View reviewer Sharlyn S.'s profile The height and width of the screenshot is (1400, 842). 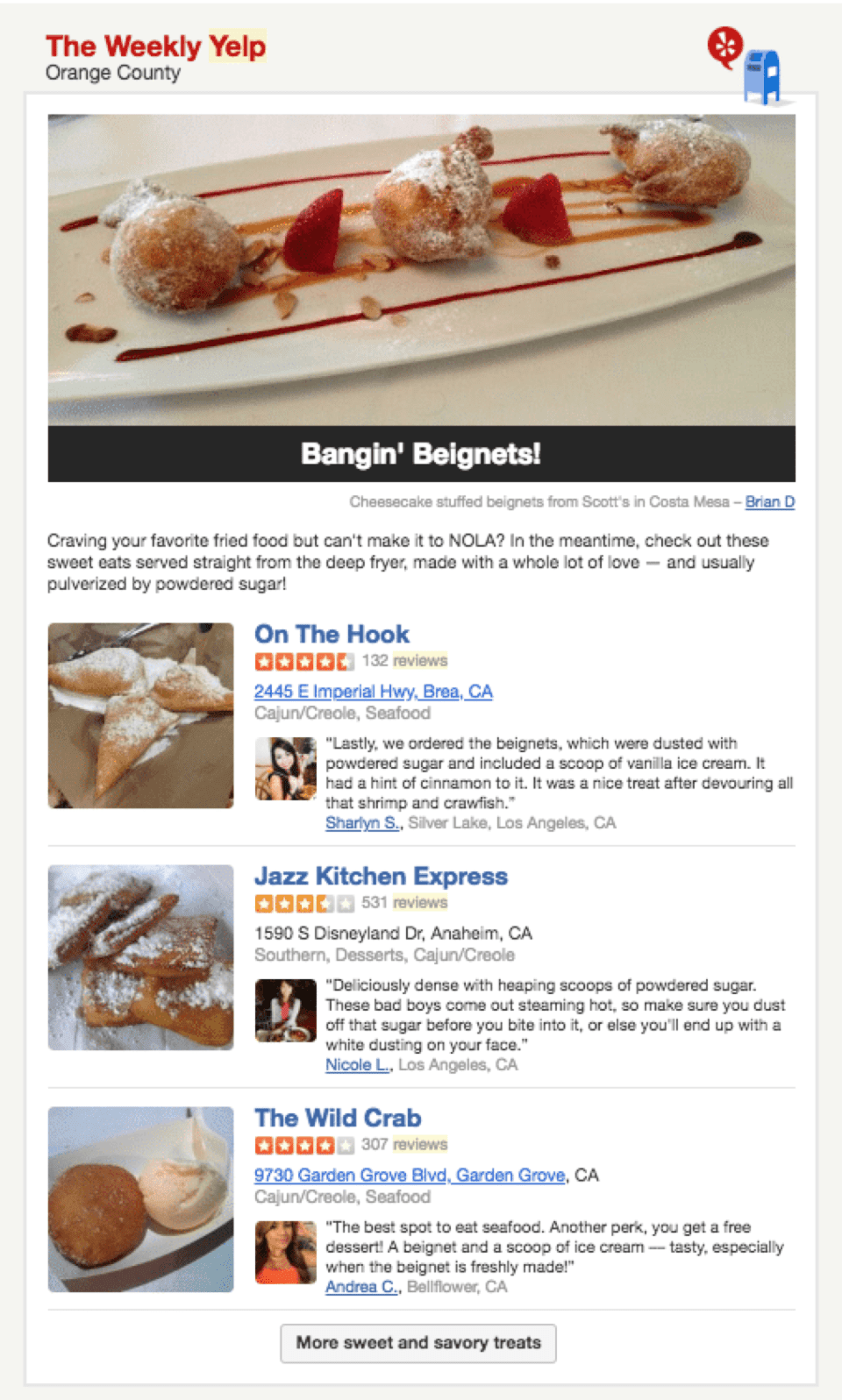362,823
